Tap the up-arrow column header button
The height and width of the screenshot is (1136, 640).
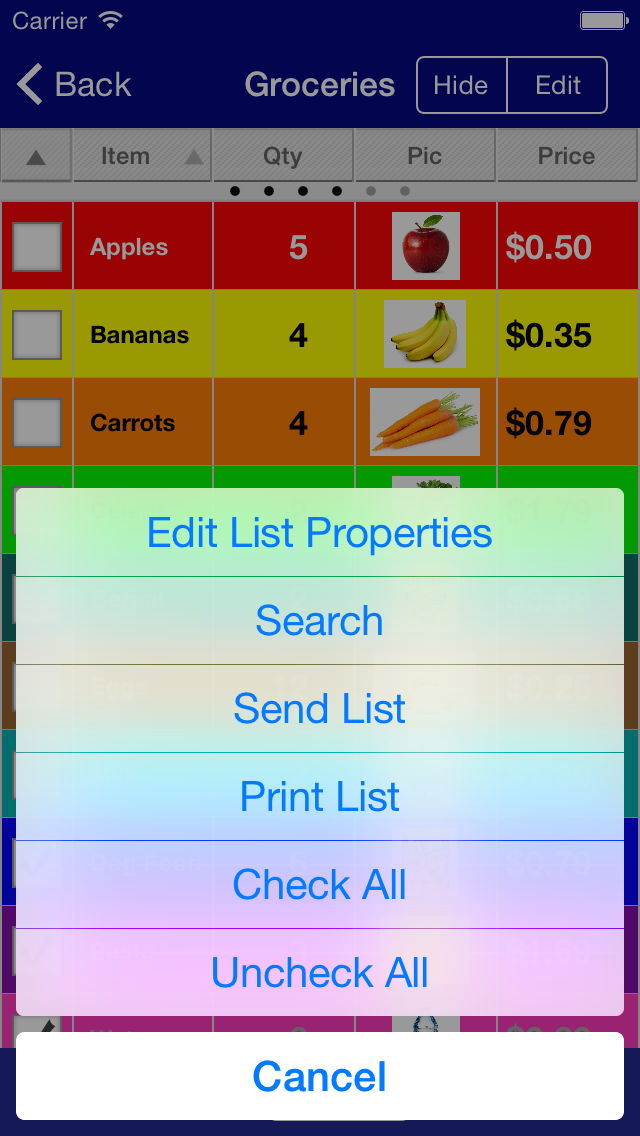[x=36, y=156]
